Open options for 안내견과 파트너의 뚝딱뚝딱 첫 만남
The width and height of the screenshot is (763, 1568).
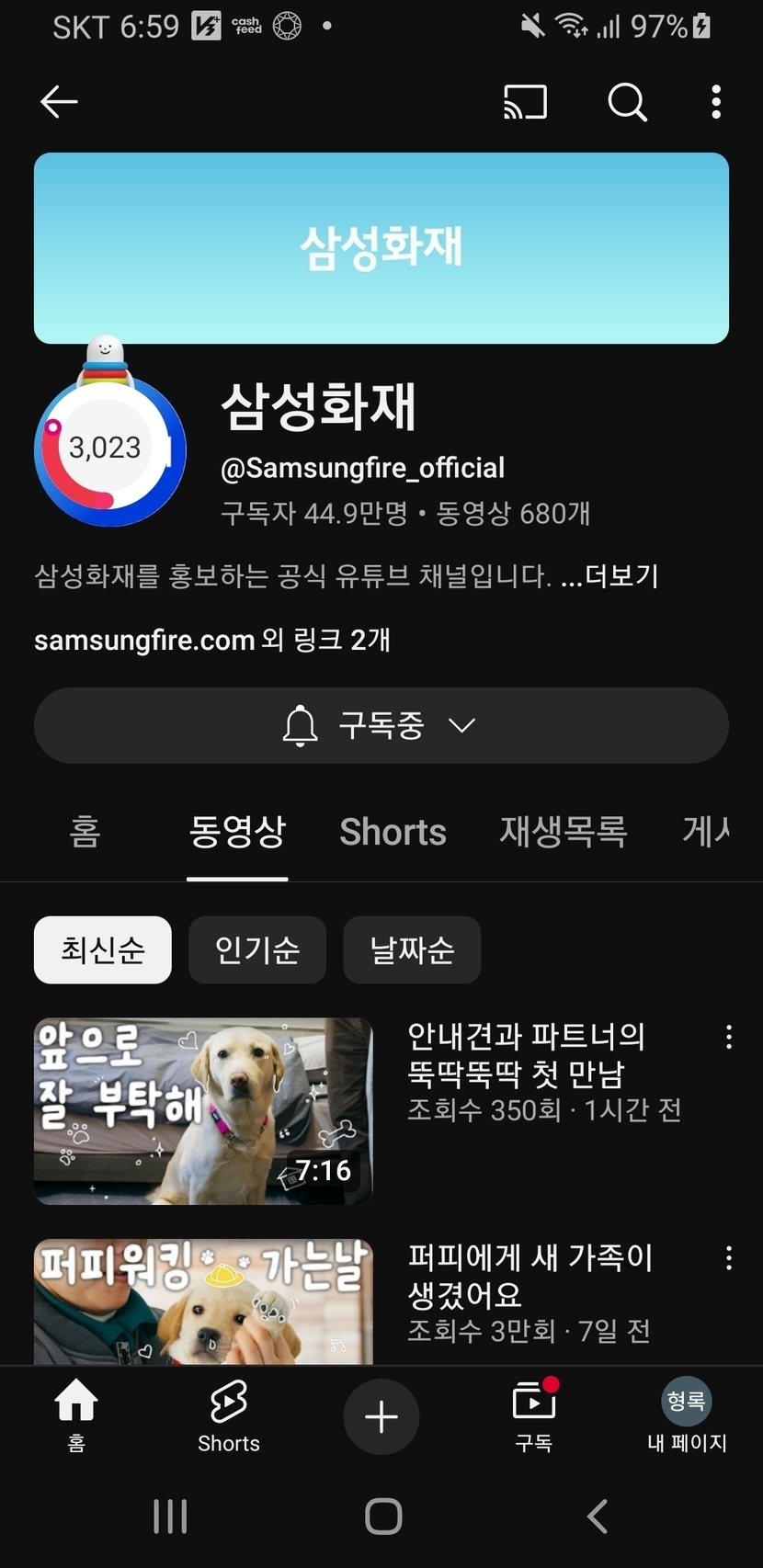point(729,1037)
